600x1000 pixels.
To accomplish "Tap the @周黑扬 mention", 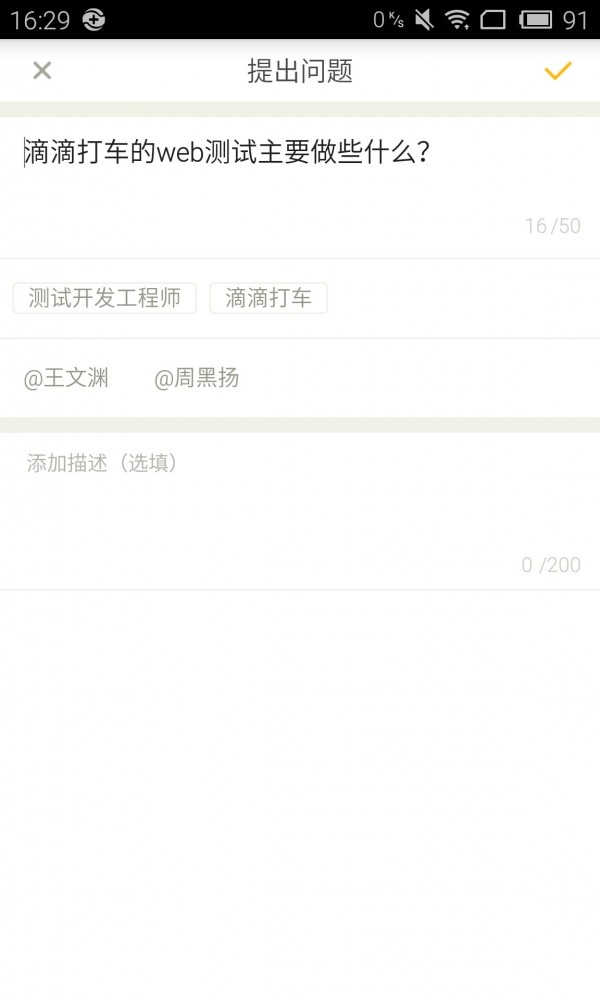I will (197, 378).
